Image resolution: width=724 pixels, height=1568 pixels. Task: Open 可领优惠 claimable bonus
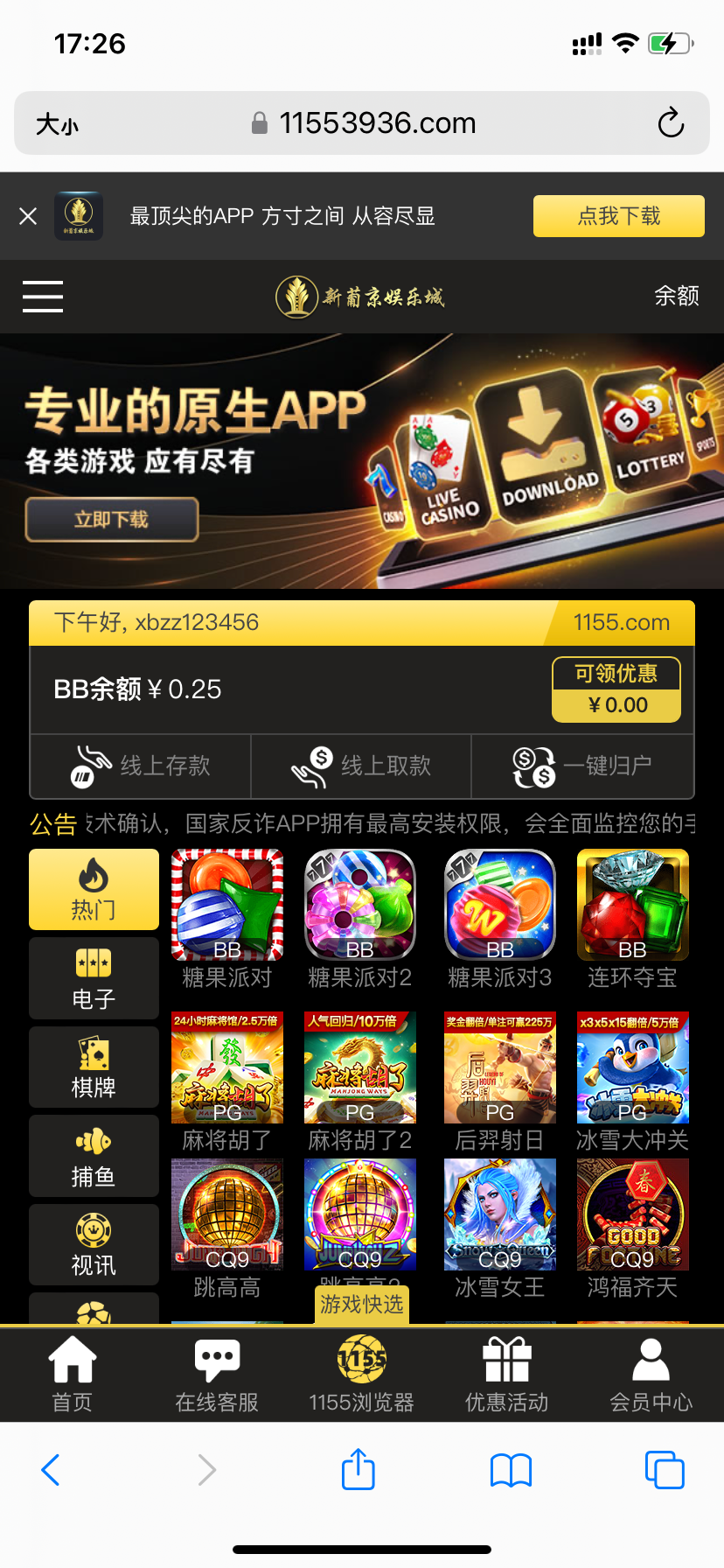pos(616,689)
